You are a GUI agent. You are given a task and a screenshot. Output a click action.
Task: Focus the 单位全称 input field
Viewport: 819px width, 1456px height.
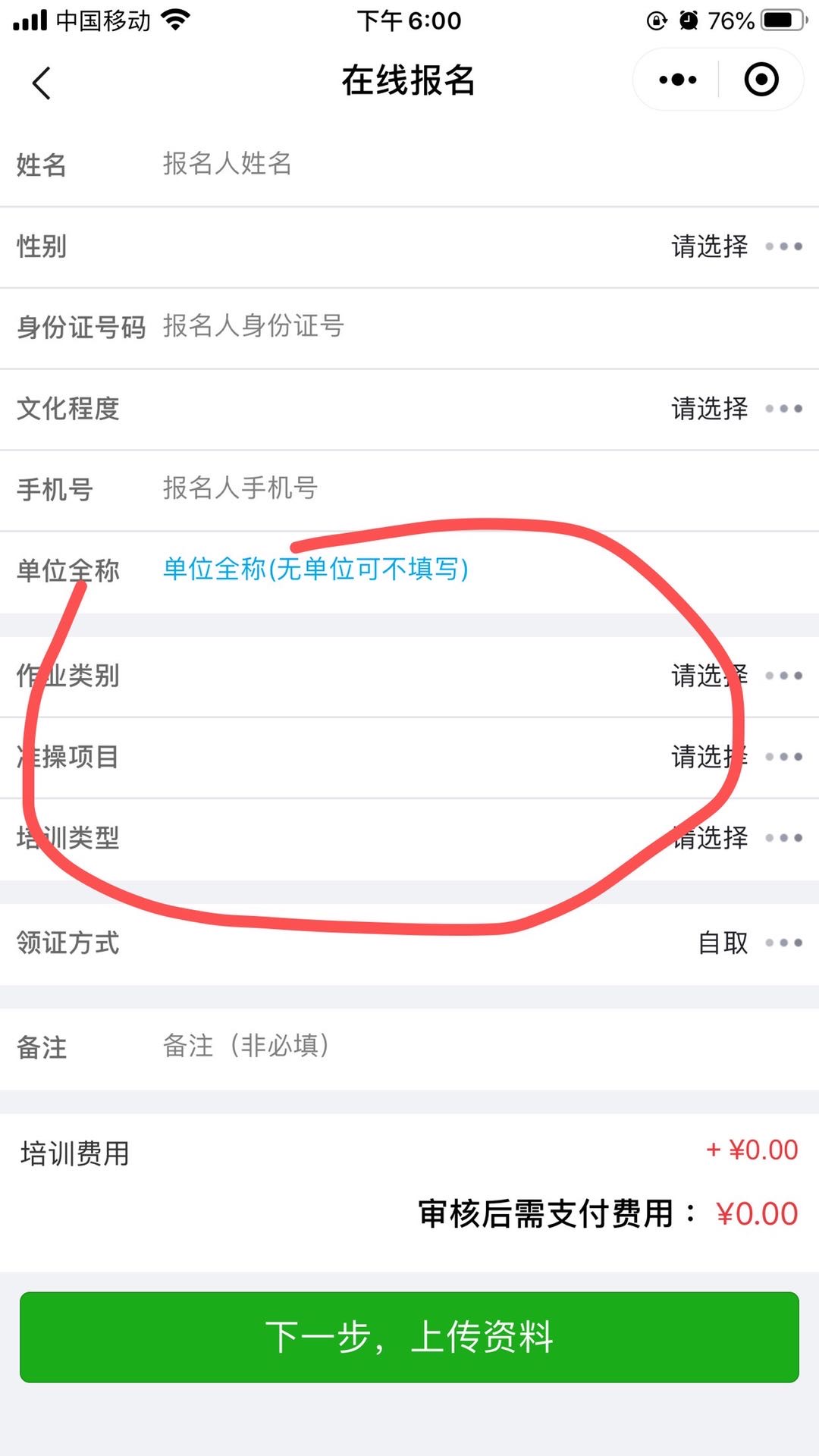[x=455, y=569]
